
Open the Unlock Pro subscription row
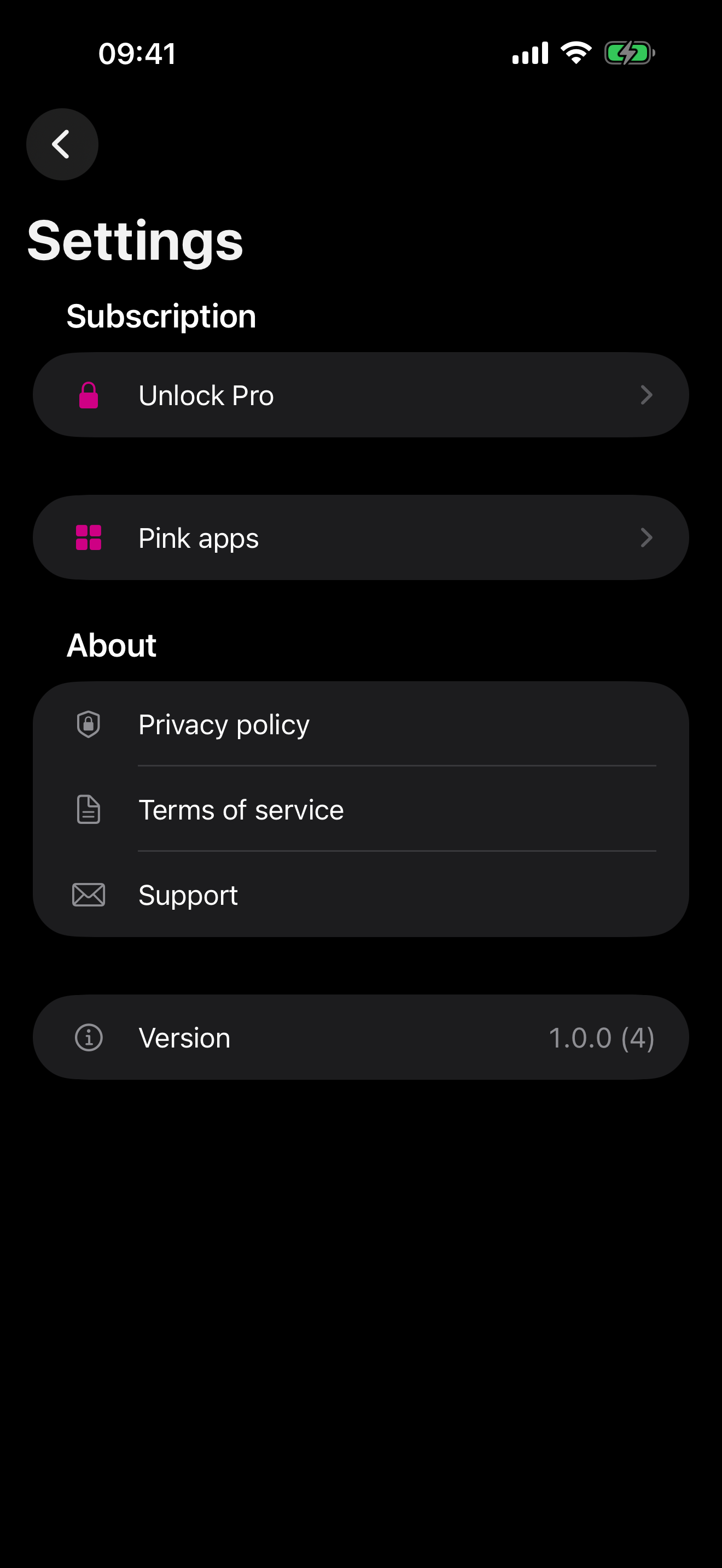(x=361, y=395)
